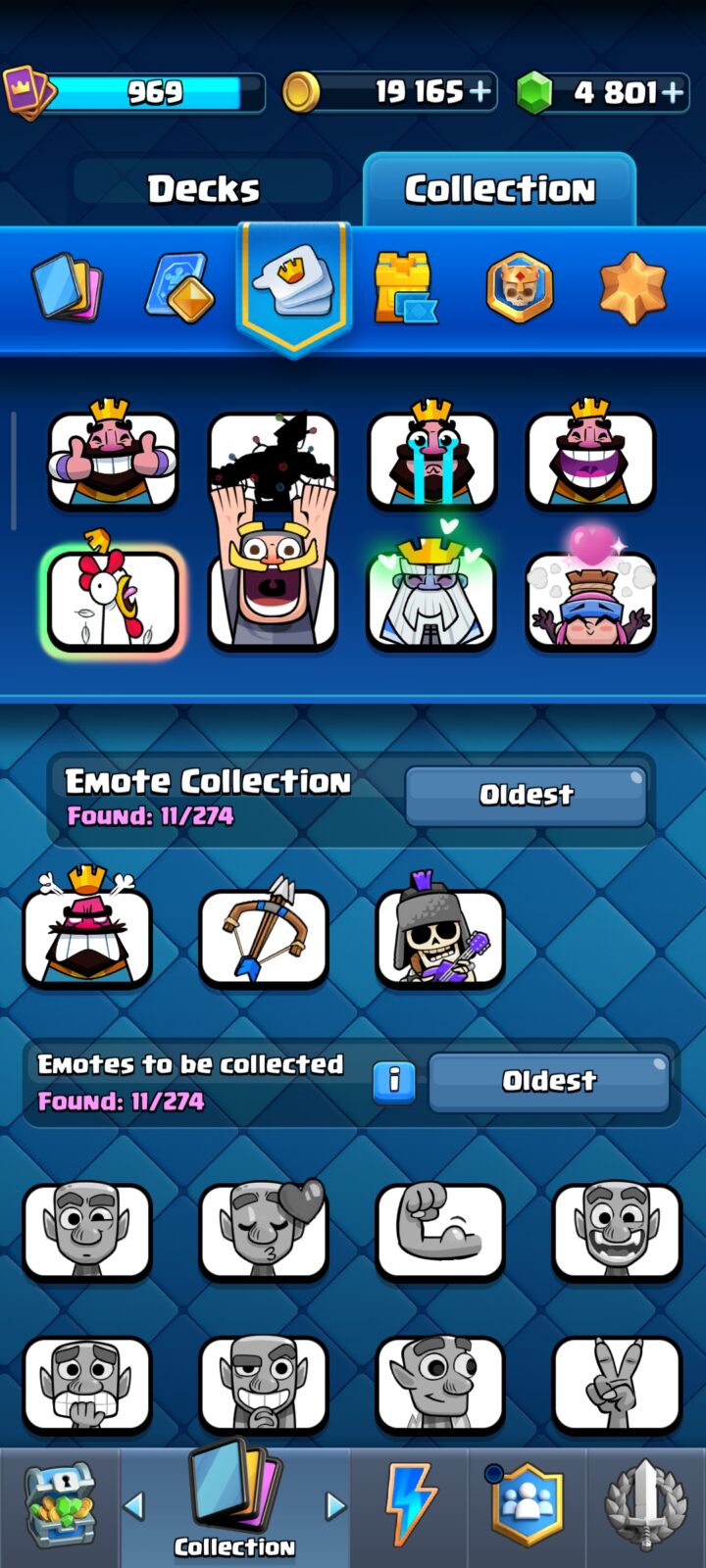Open the tower troops sub-tab
This screenshot has width=706, height=1568.
(404, 288)
